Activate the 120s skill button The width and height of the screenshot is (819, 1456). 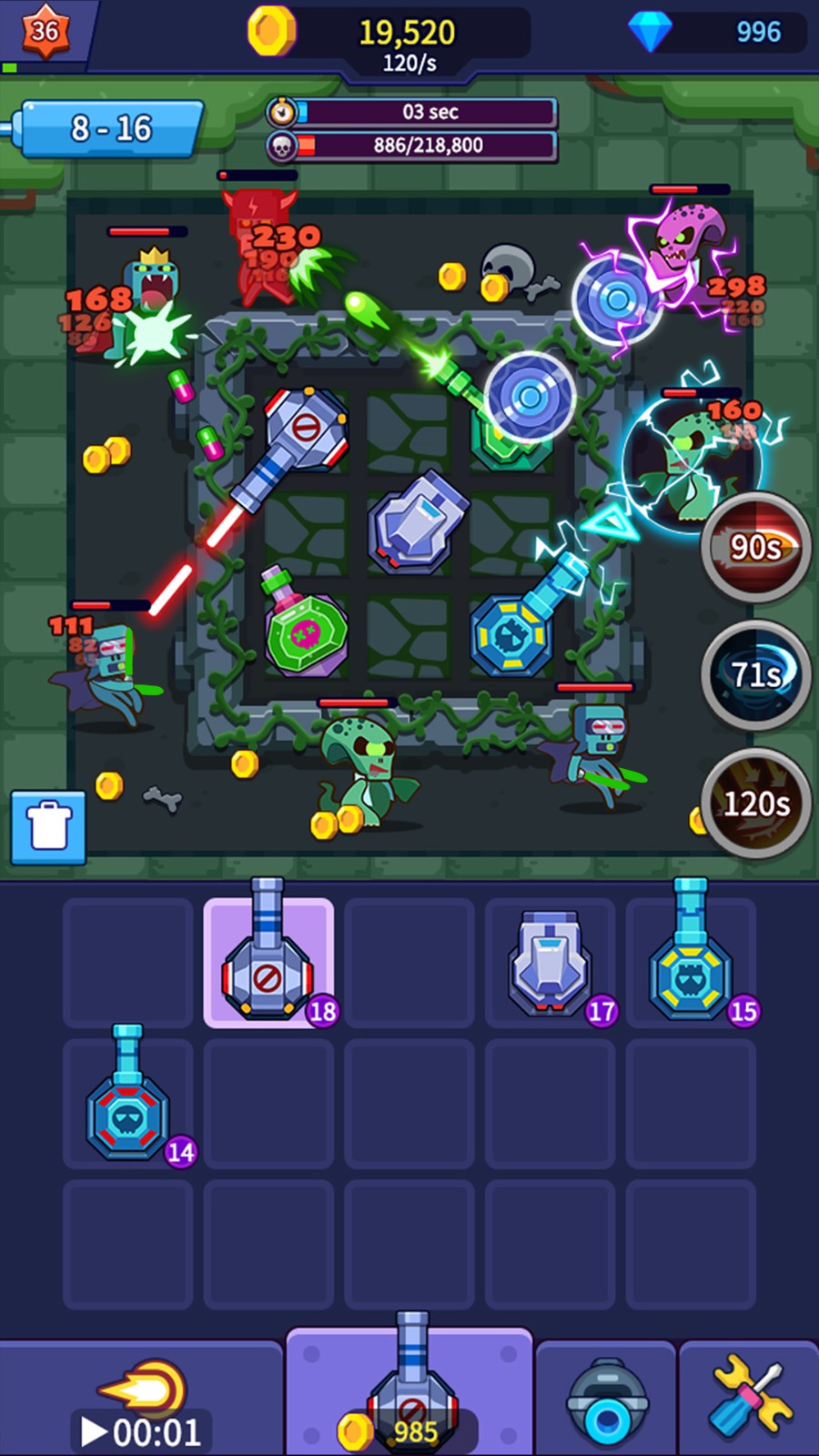(x=755, y=803)
